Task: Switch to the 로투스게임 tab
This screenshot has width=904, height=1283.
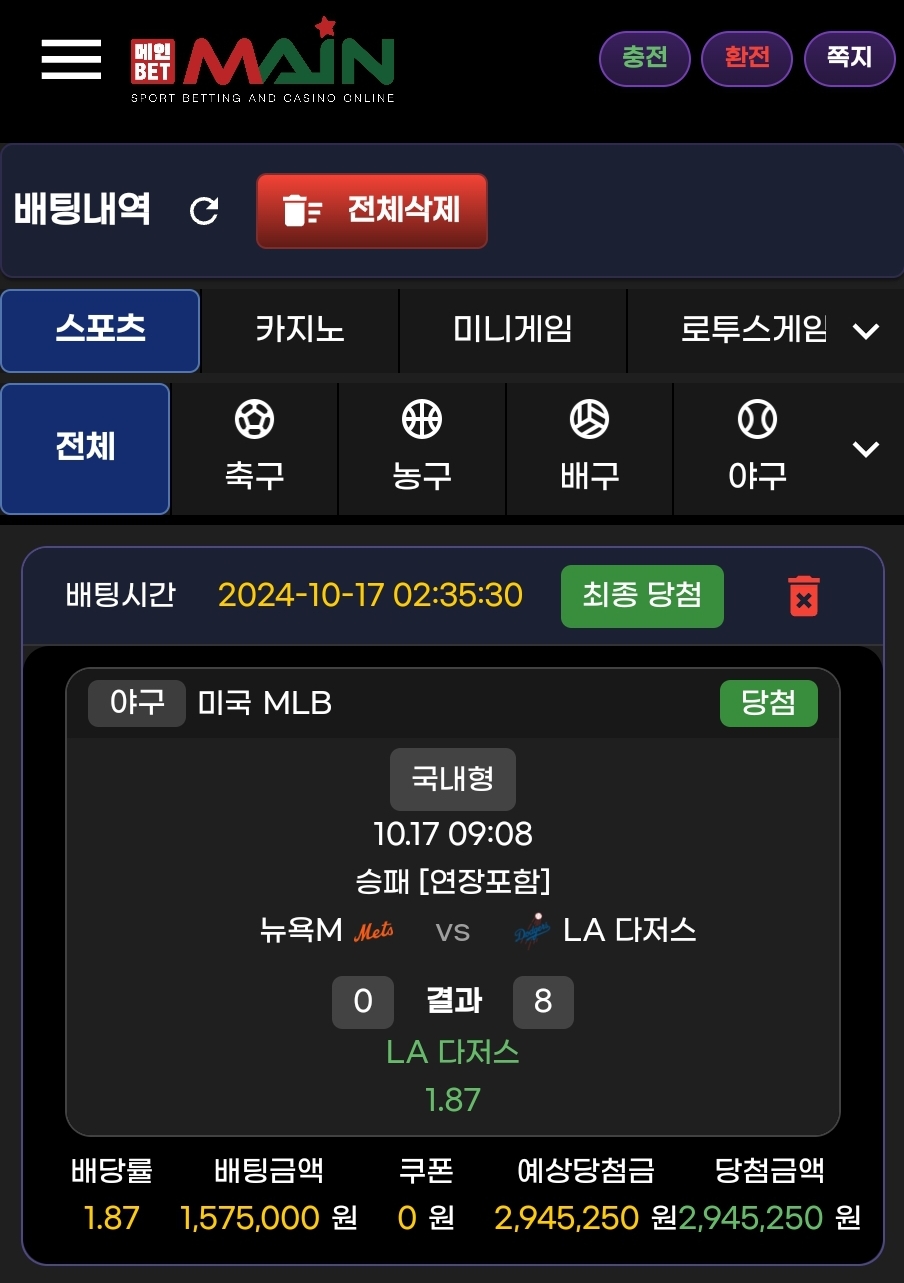Action: 740,330
